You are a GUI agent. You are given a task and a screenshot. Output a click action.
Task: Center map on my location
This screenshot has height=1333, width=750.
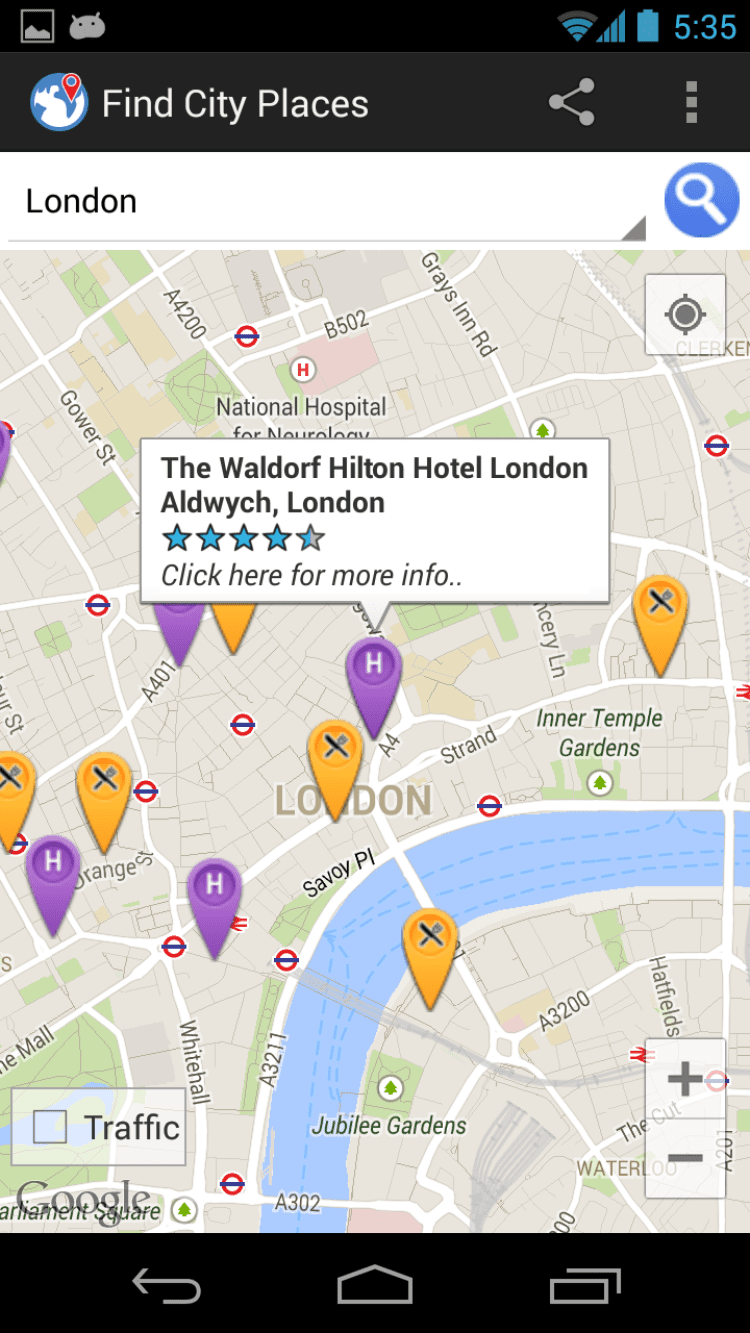(685, 315)
